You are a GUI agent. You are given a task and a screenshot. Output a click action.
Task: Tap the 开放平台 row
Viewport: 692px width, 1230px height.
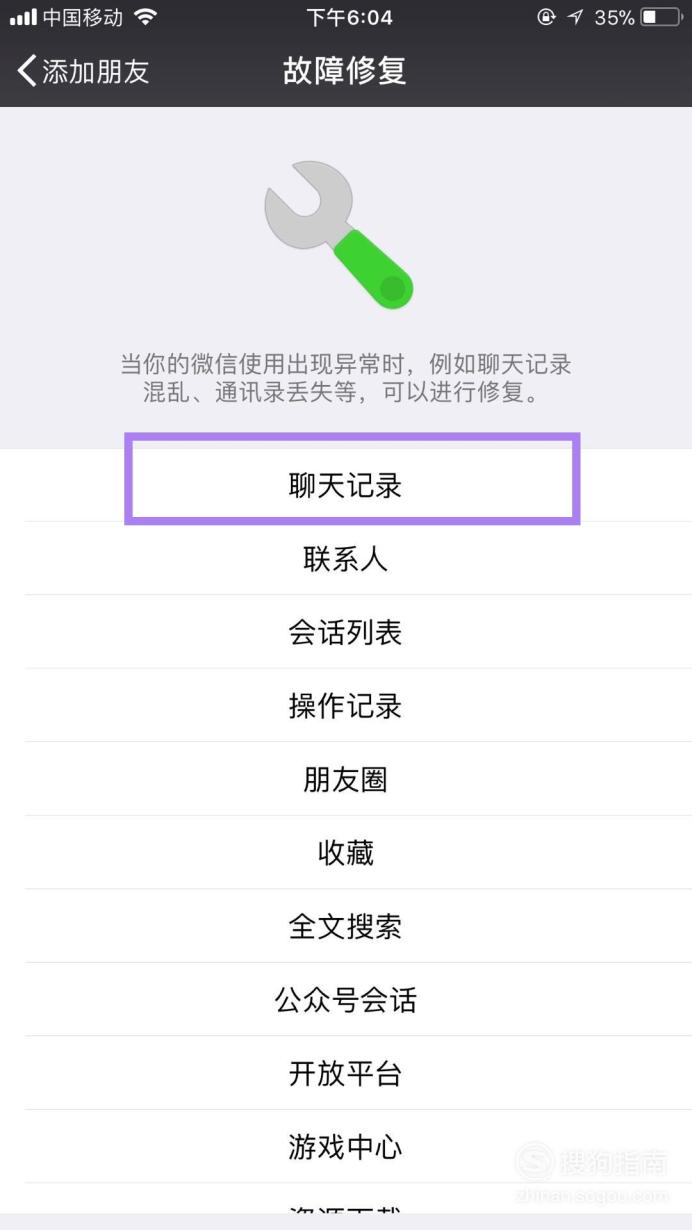coord(346,1073)
